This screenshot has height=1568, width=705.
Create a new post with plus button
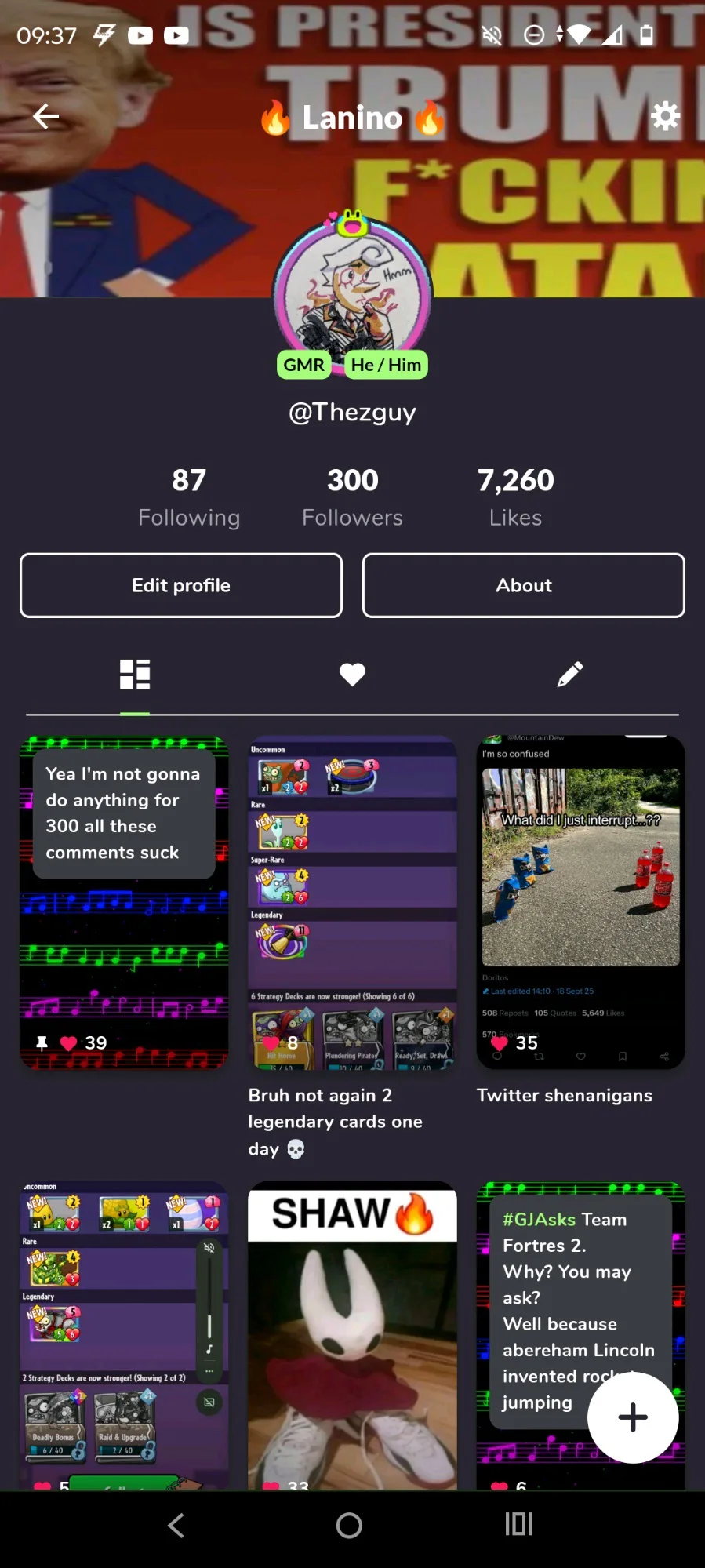[x=633, y=1417]
